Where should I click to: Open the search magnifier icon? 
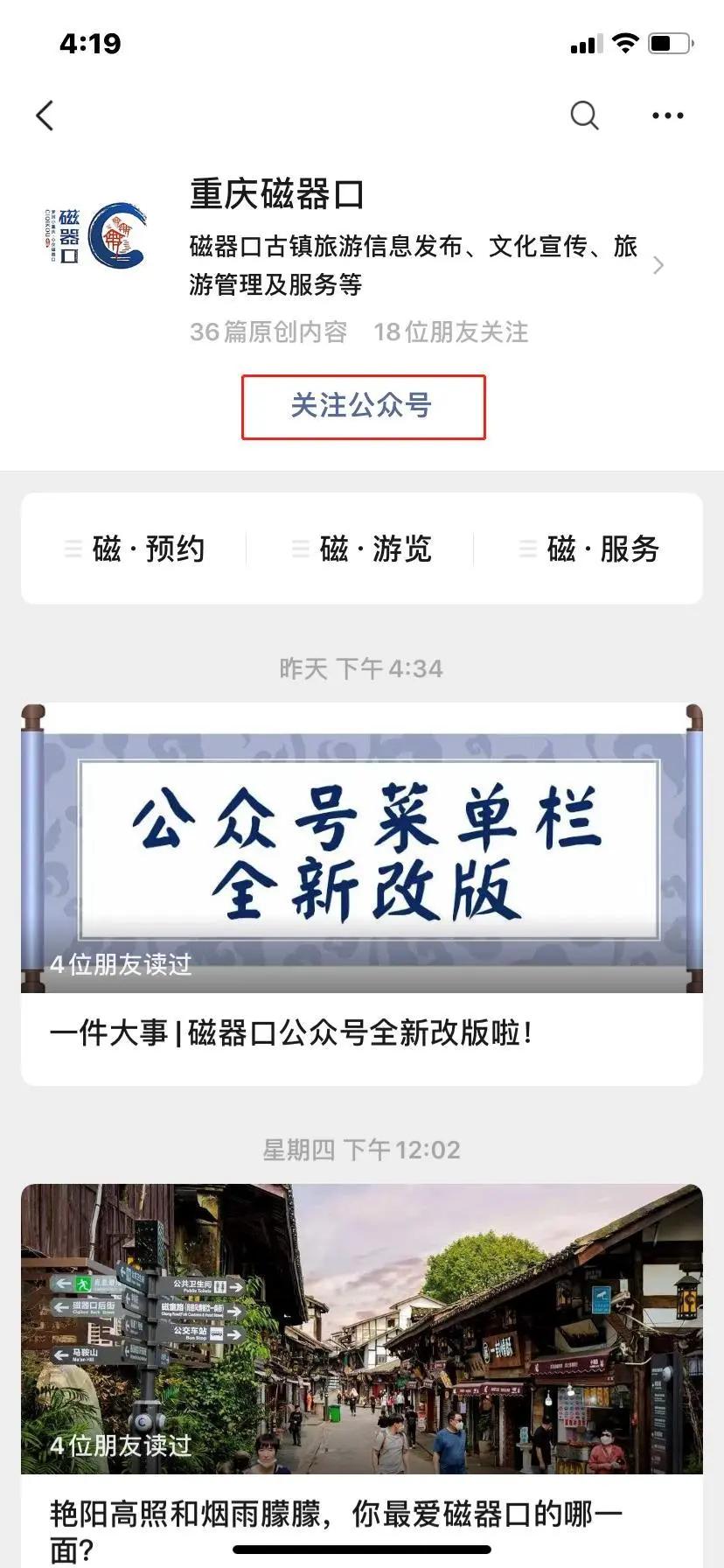[x=584, y=115]
